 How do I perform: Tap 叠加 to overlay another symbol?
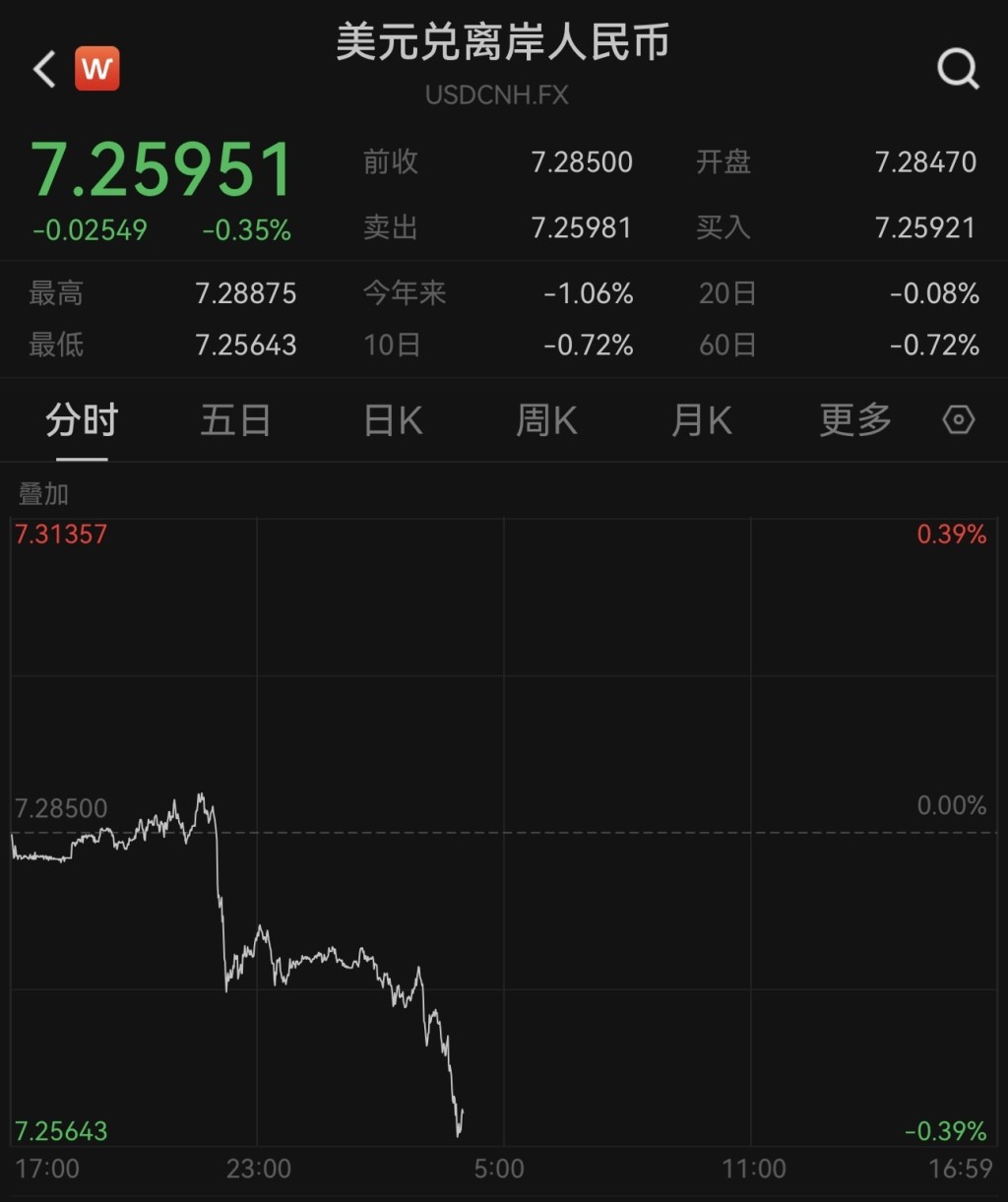pyautogui.click(x=43, y=493)
